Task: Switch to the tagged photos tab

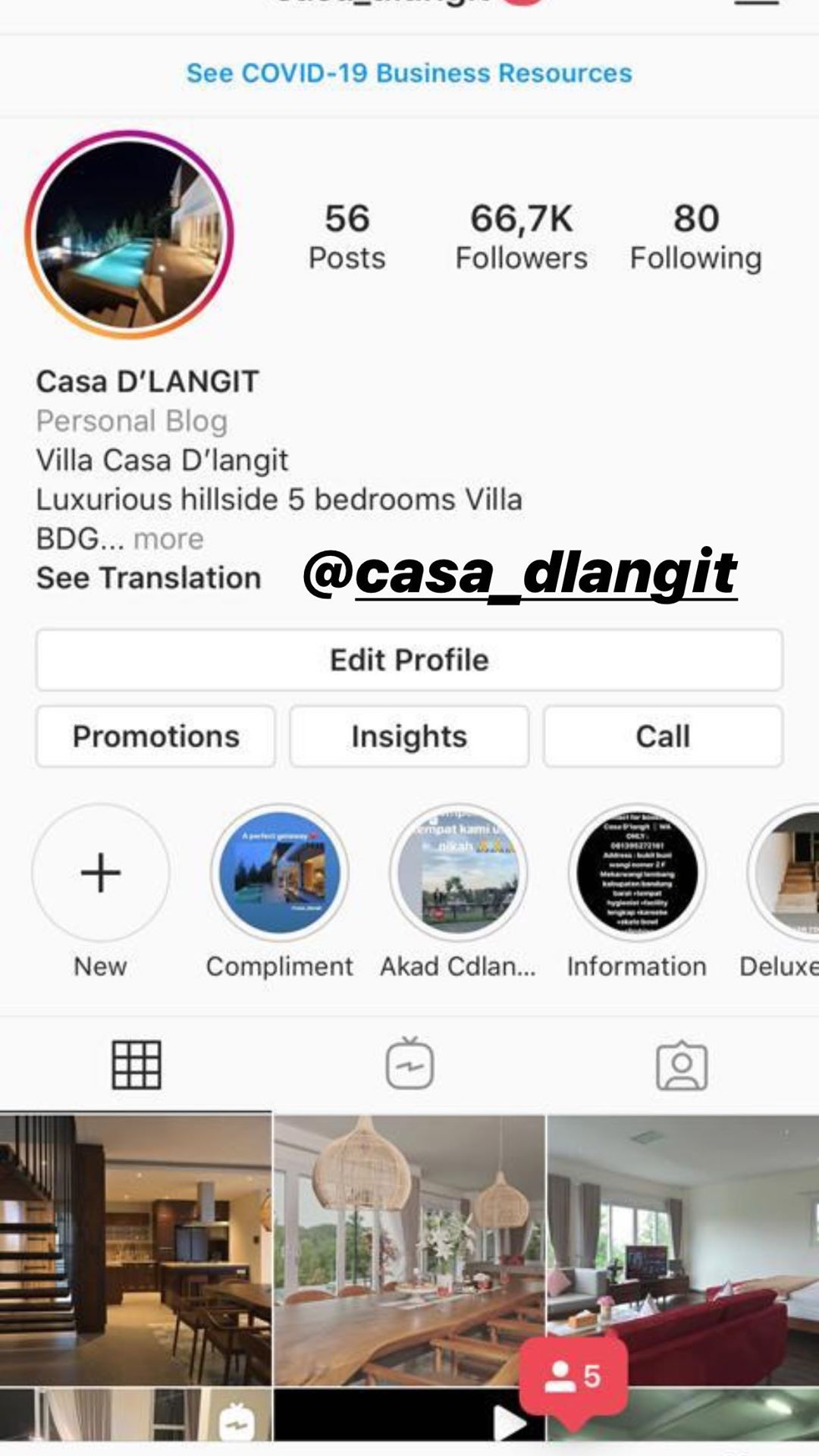Action: coord(682,1065)
